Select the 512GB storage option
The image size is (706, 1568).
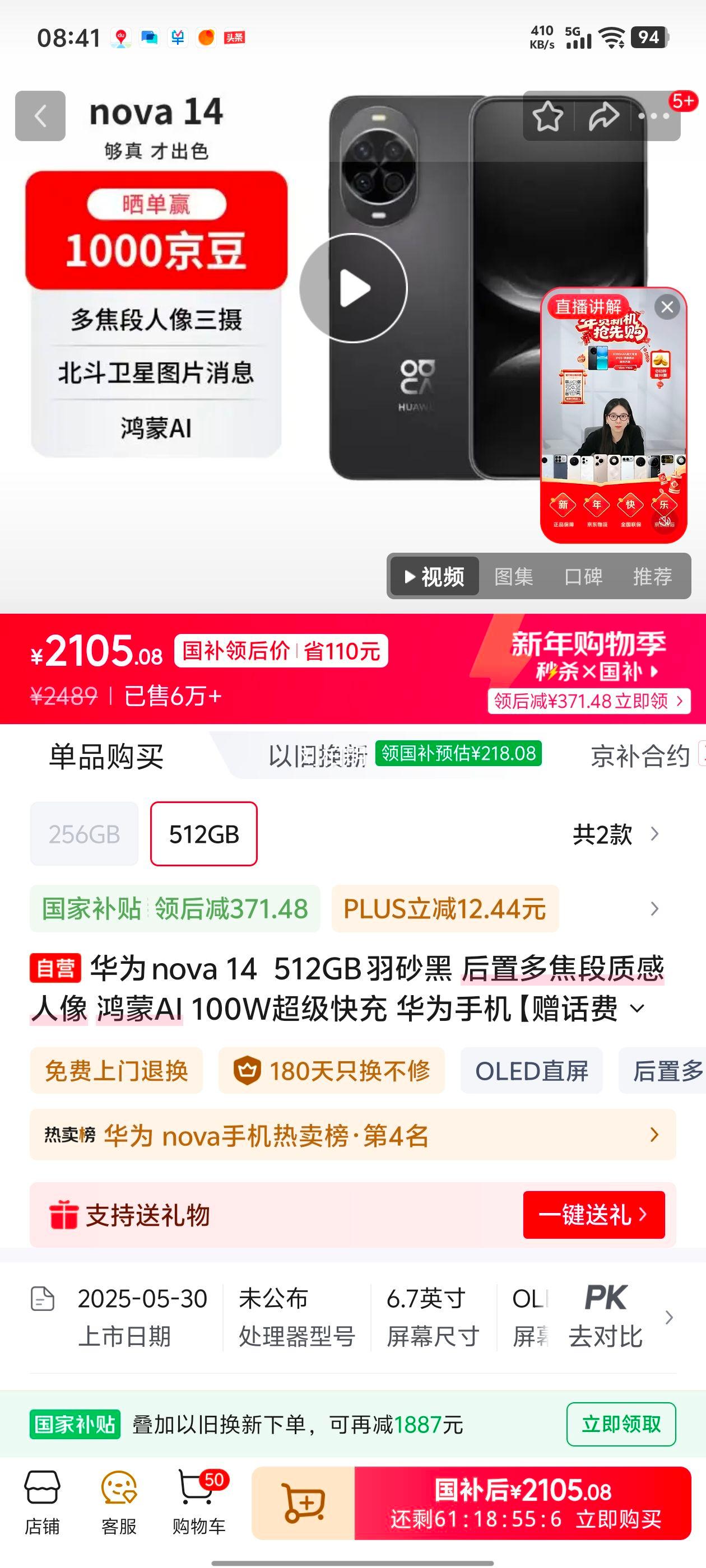[204, 834]
